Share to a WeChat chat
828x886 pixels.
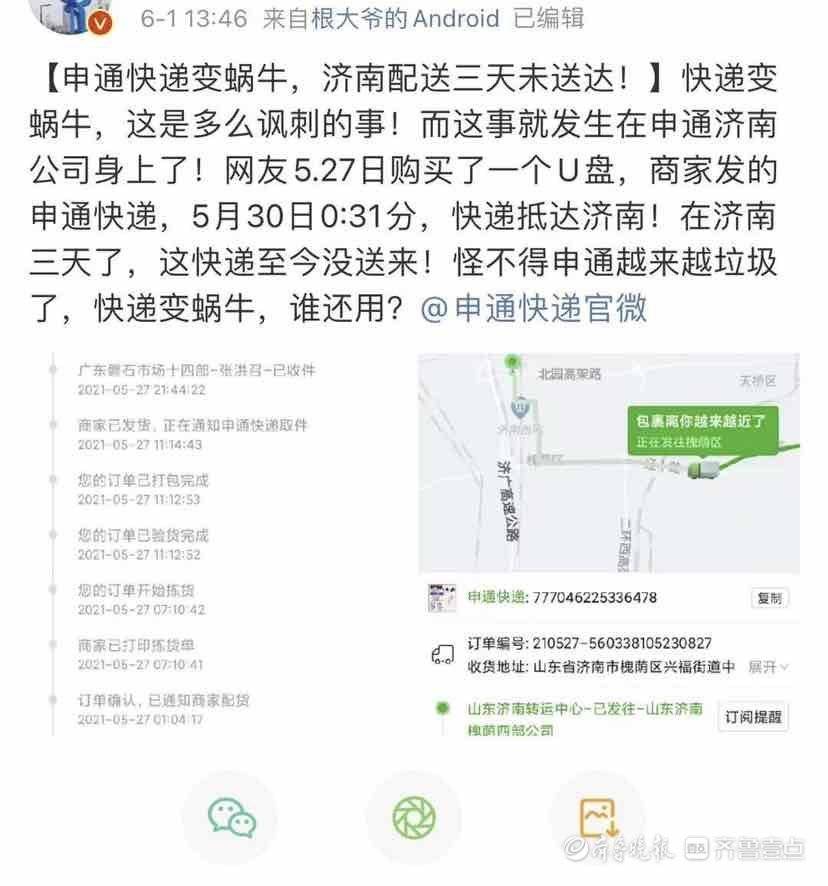(232, 819)
